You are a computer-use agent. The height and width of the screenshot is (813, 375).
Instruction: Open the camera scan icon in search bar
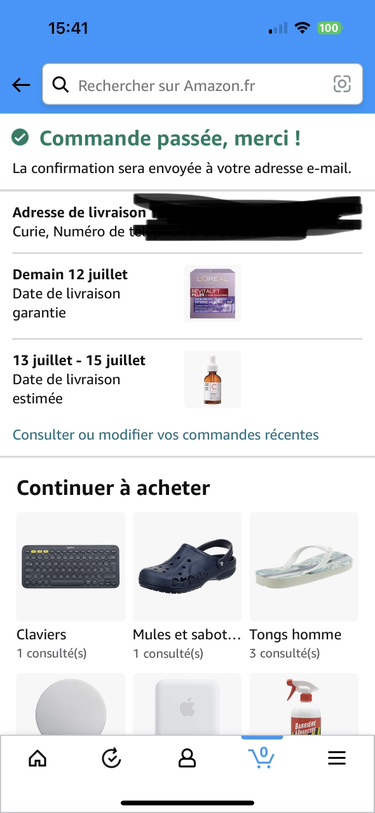(342, 84)
